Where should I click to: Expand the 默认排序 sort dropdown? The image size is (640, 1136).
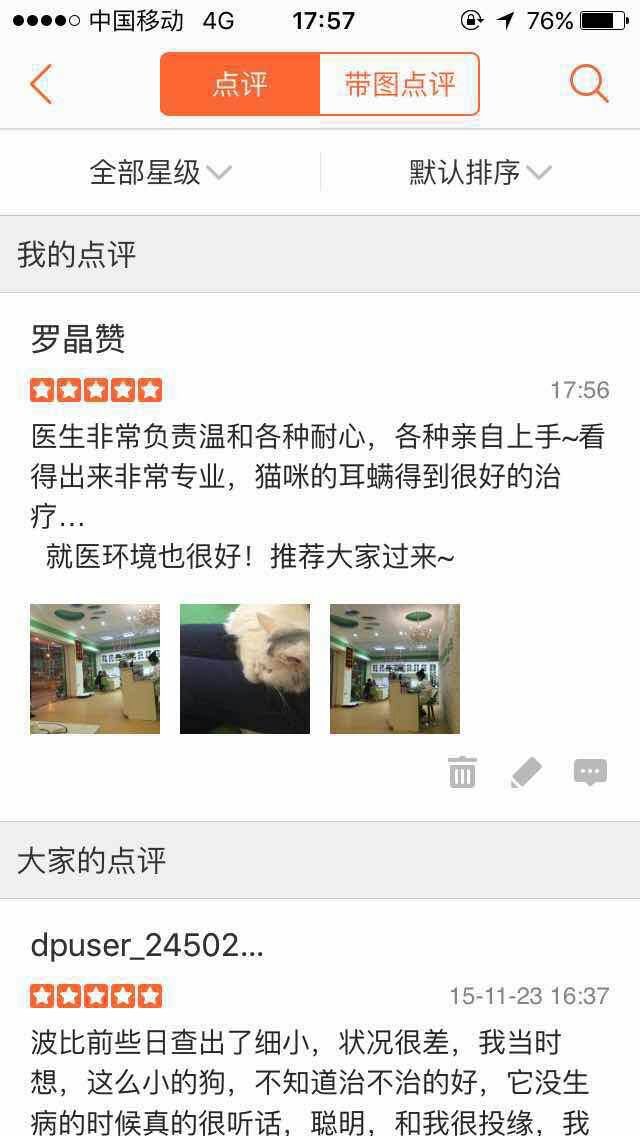tap(480, 172)
